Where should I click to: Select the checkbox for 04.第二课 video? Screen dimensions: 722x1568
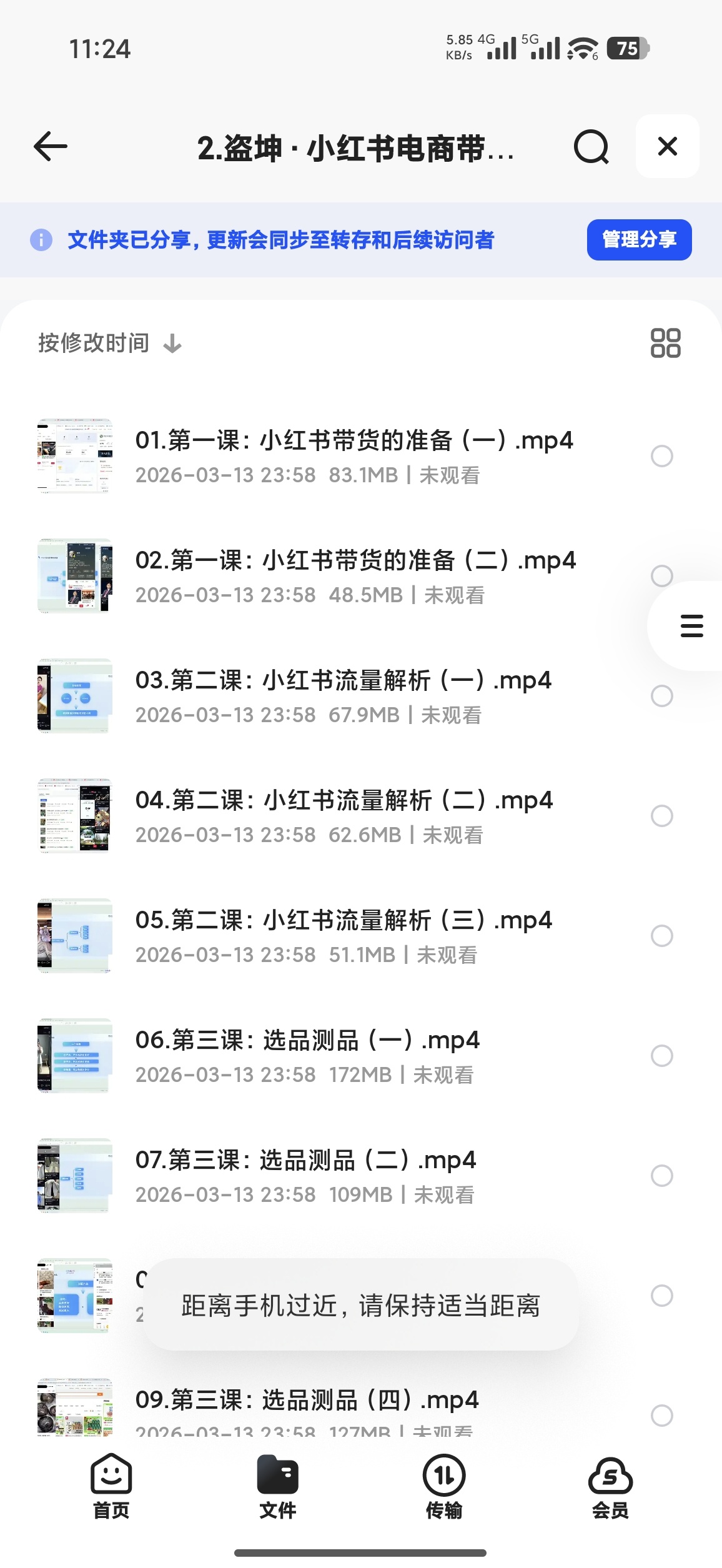(x=661, y=815)
